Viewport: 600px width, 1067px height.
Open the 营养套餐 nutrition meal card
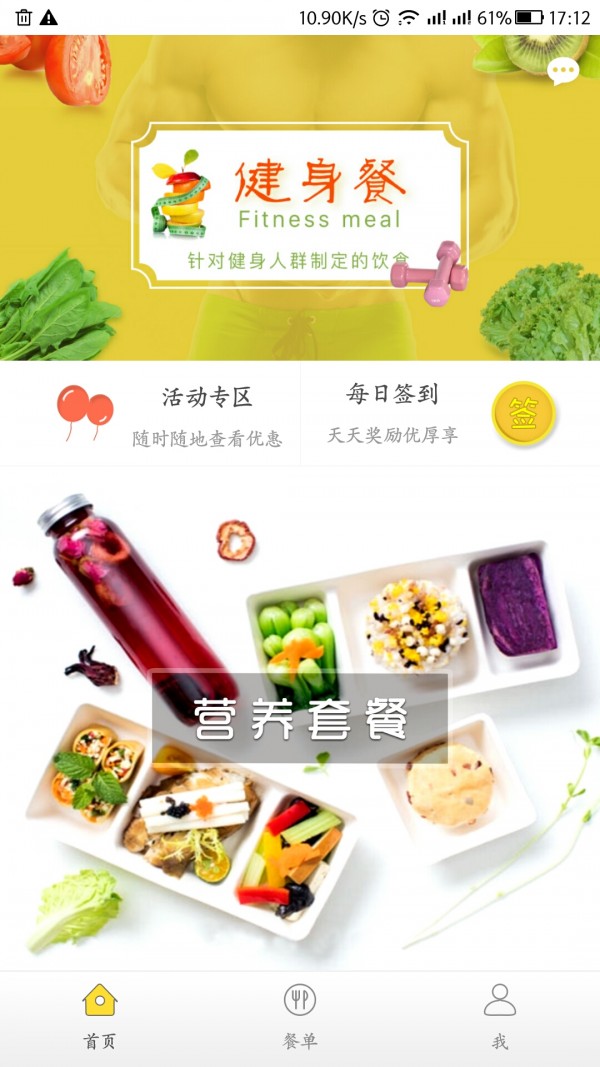pyautogui.click(x=300, y=718)
